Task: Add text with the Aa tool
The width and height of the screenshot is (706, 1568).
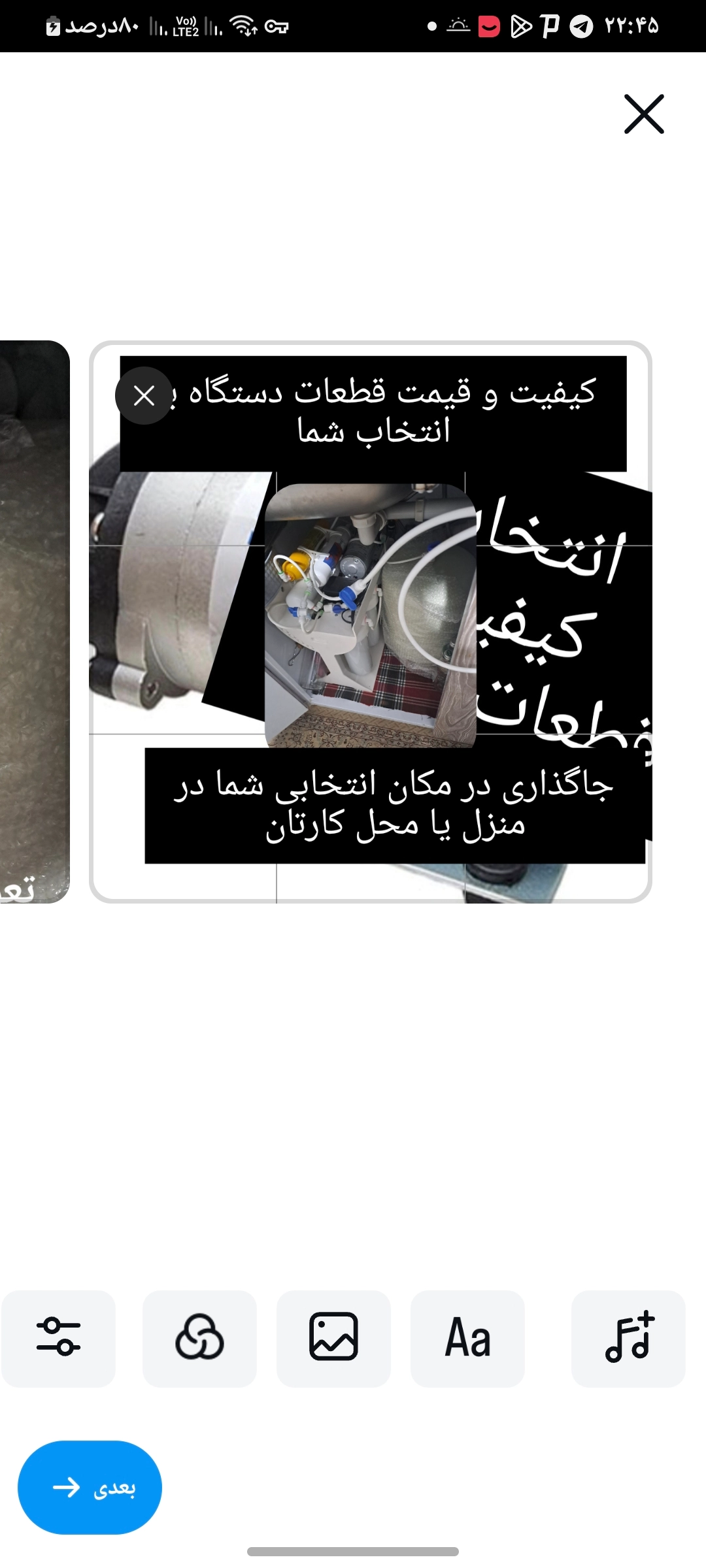Action: 467,1337
